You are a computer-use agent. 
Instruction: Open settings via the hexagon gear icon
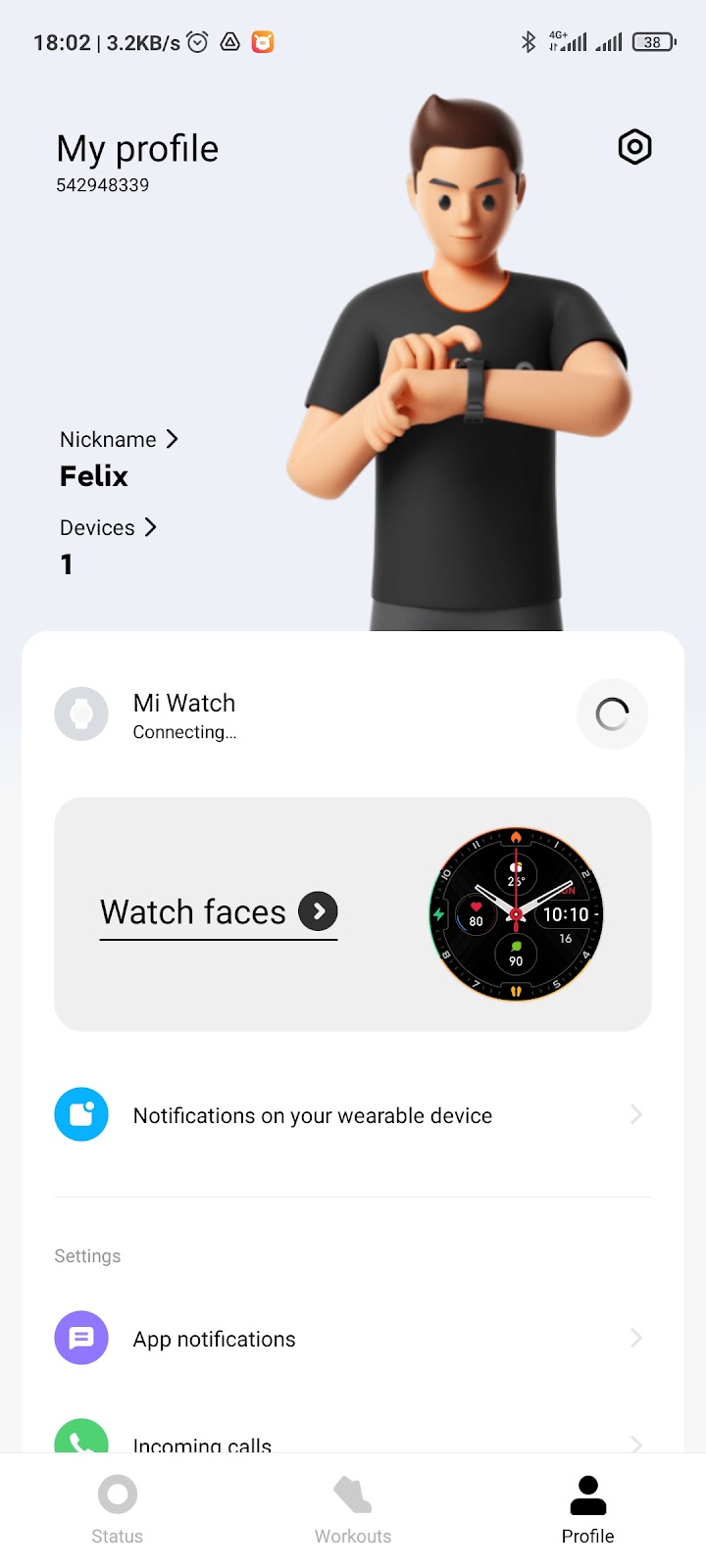click(634, 147)
